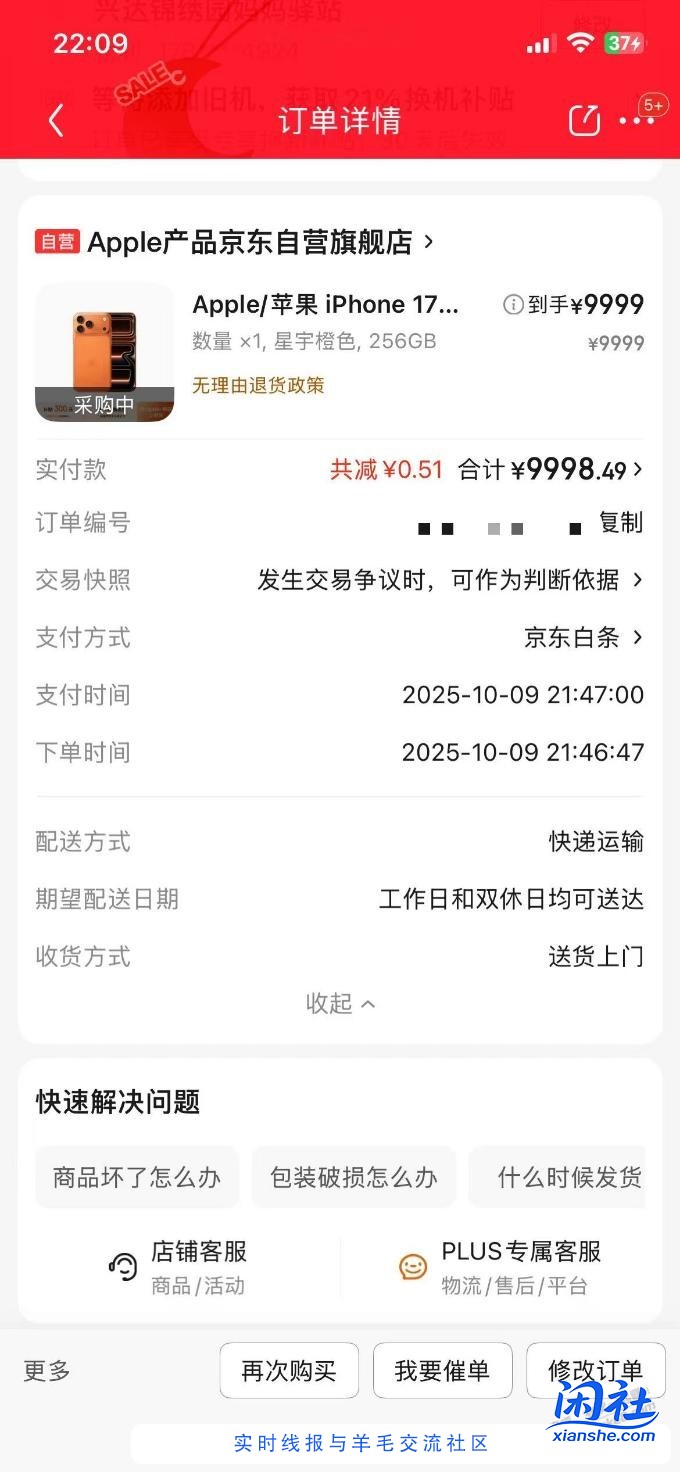Image resolution: width=680 pixels, height=1472 pixels.
Task: Copy the order number with 复制
Action: point(620,523)
